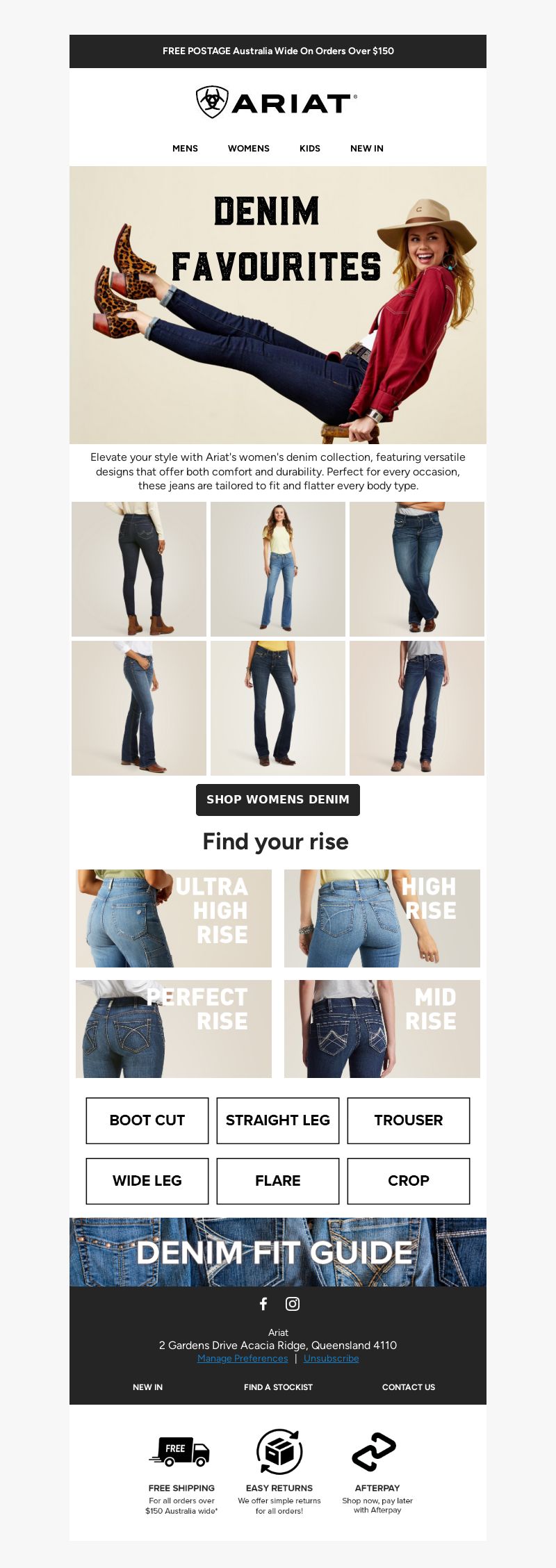Viewport: 556px width, 1568px height.
Task: Choose the STRAIGHT LEG button
Action: pyautogui.click(x=278, y=1120)
